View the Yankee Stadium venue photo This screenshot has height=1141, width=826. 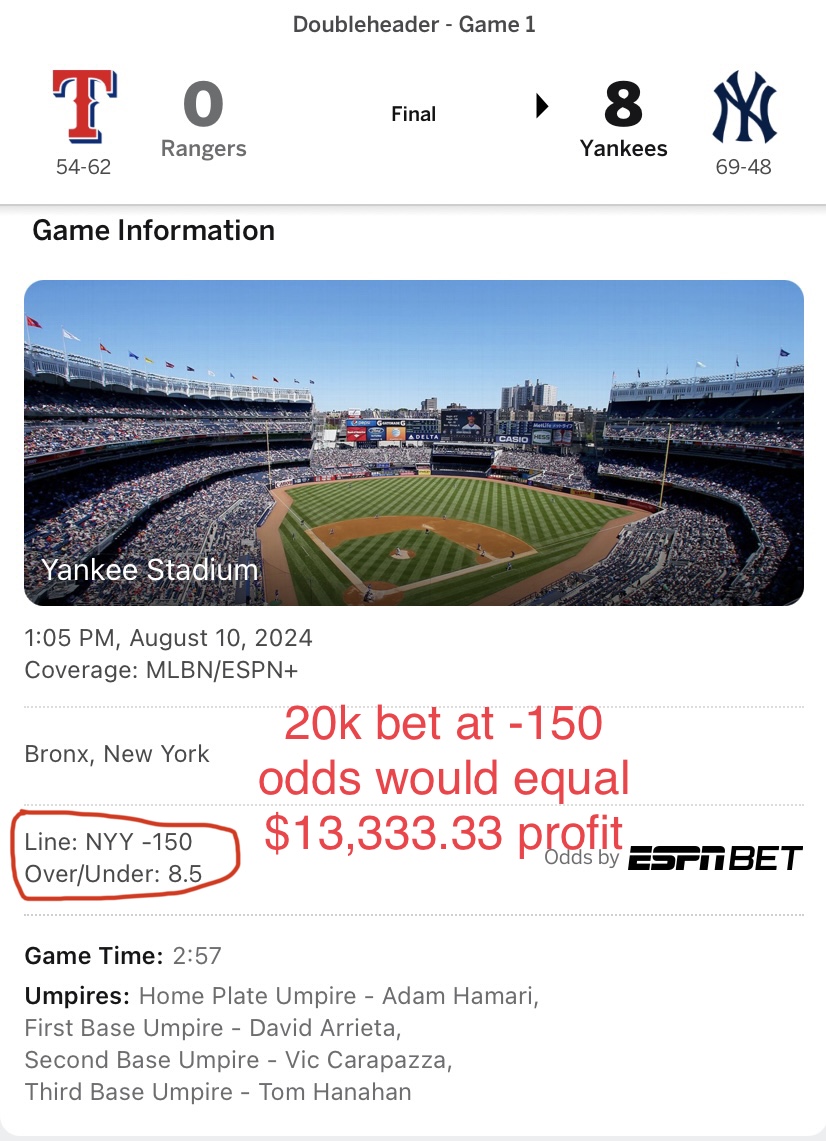tap(413, 442)
